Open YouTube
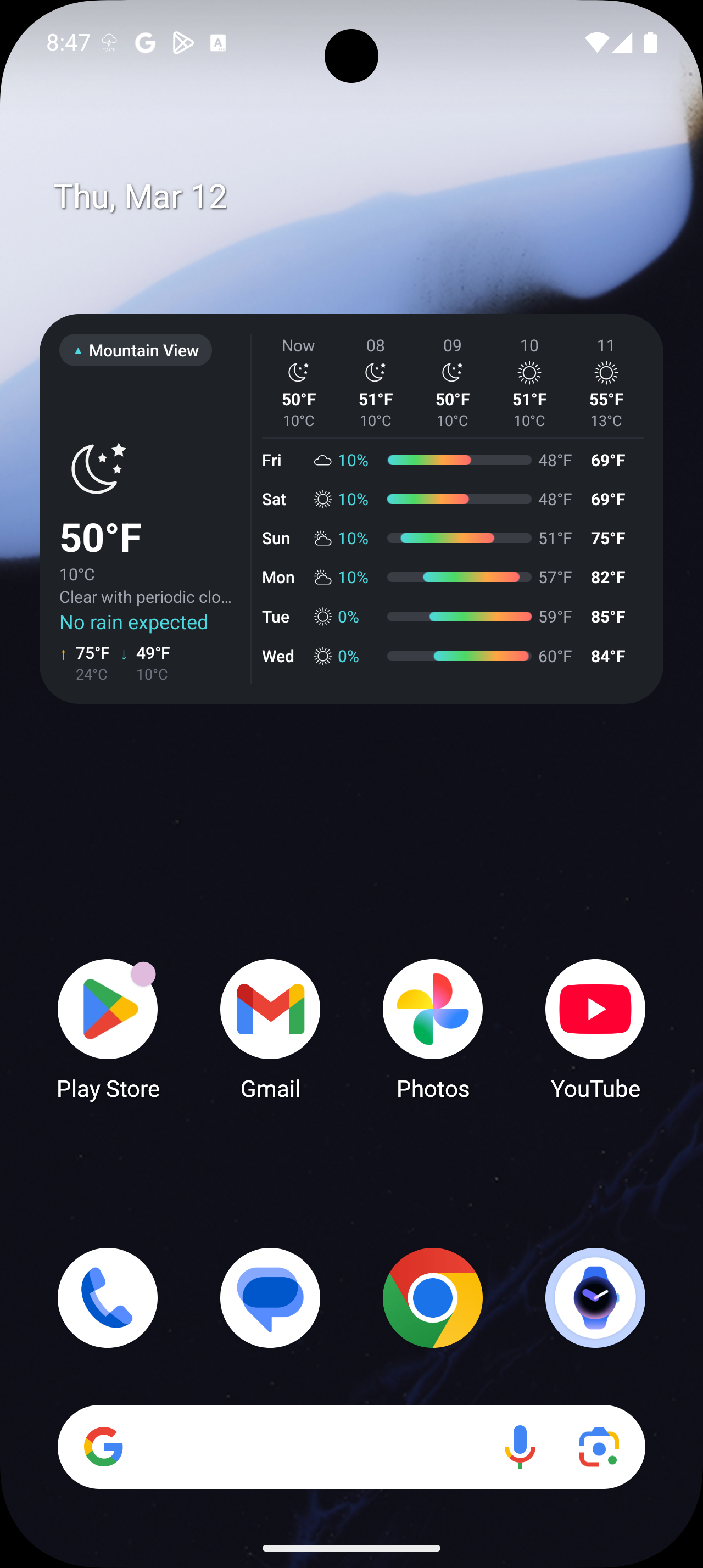This screenshot has height=1568, width=703. click(595, 1009)
